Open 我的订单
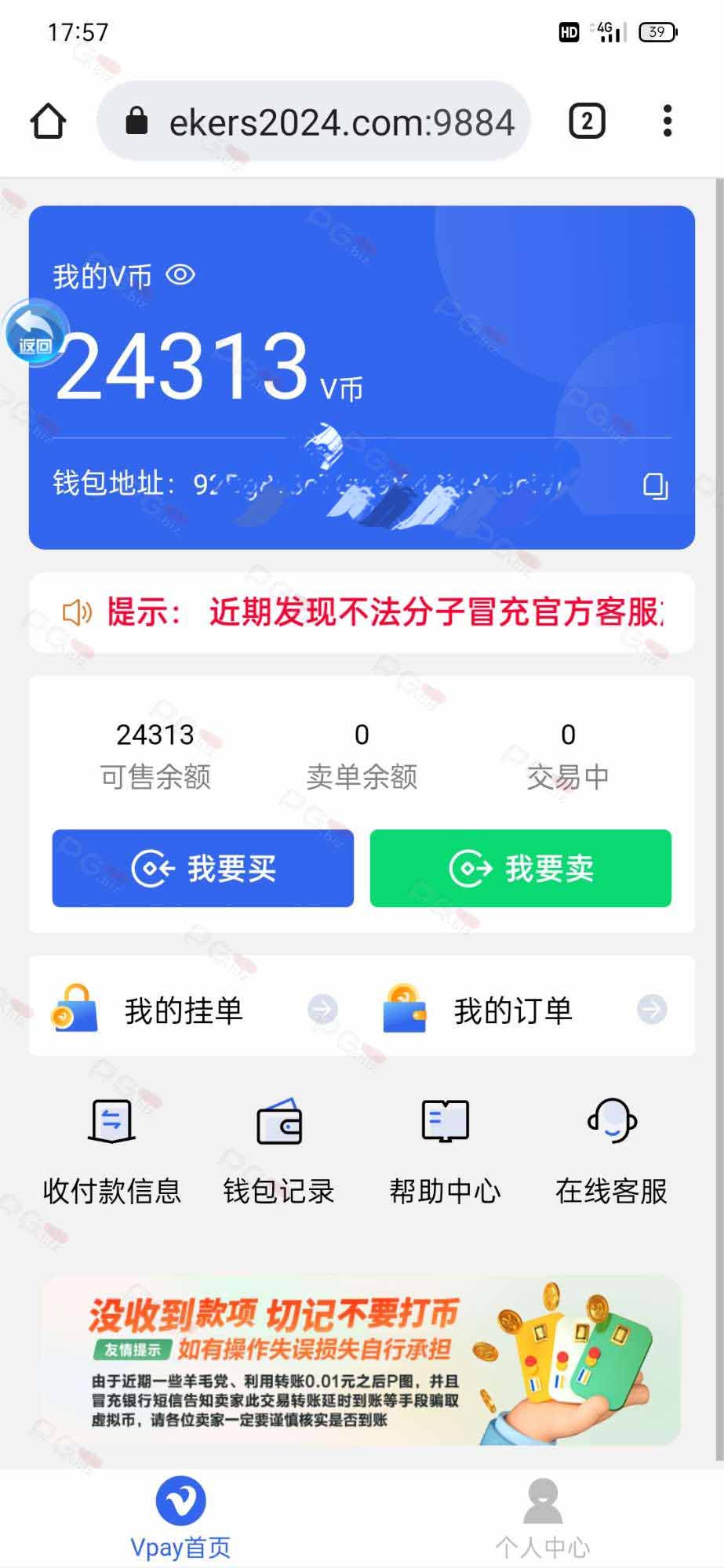The image size is (724, 1568). [x=526, y=1010]
